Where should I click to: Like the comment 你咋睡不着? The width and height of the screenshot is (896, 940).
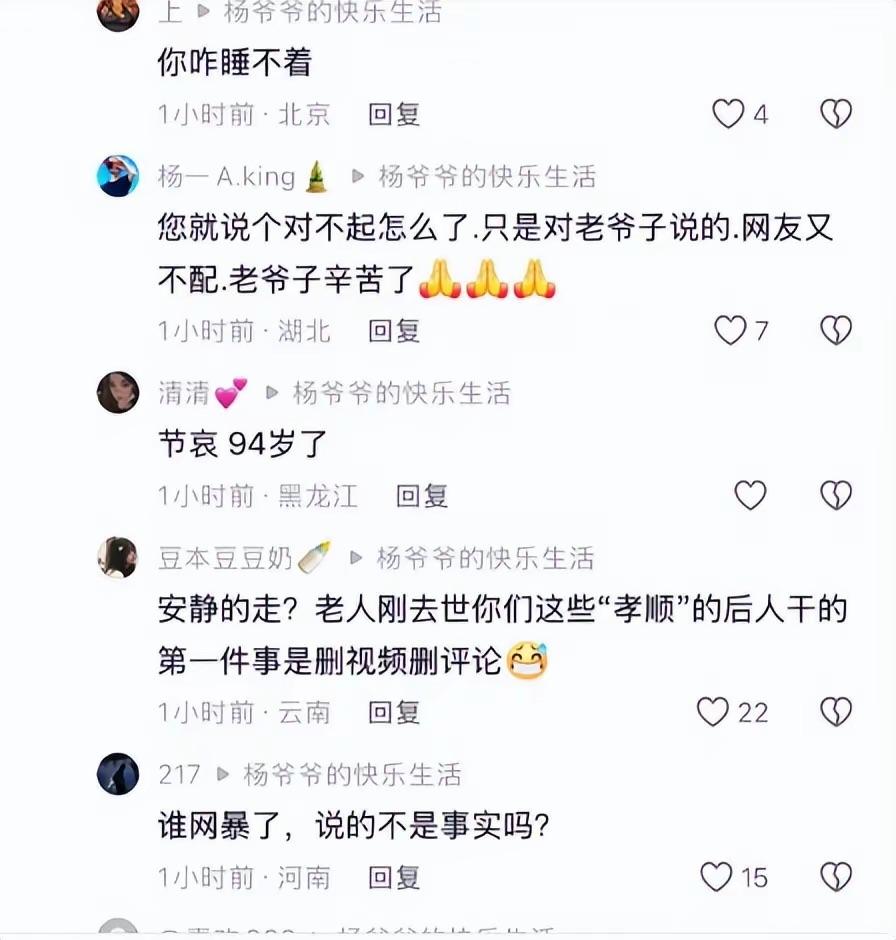729,114
